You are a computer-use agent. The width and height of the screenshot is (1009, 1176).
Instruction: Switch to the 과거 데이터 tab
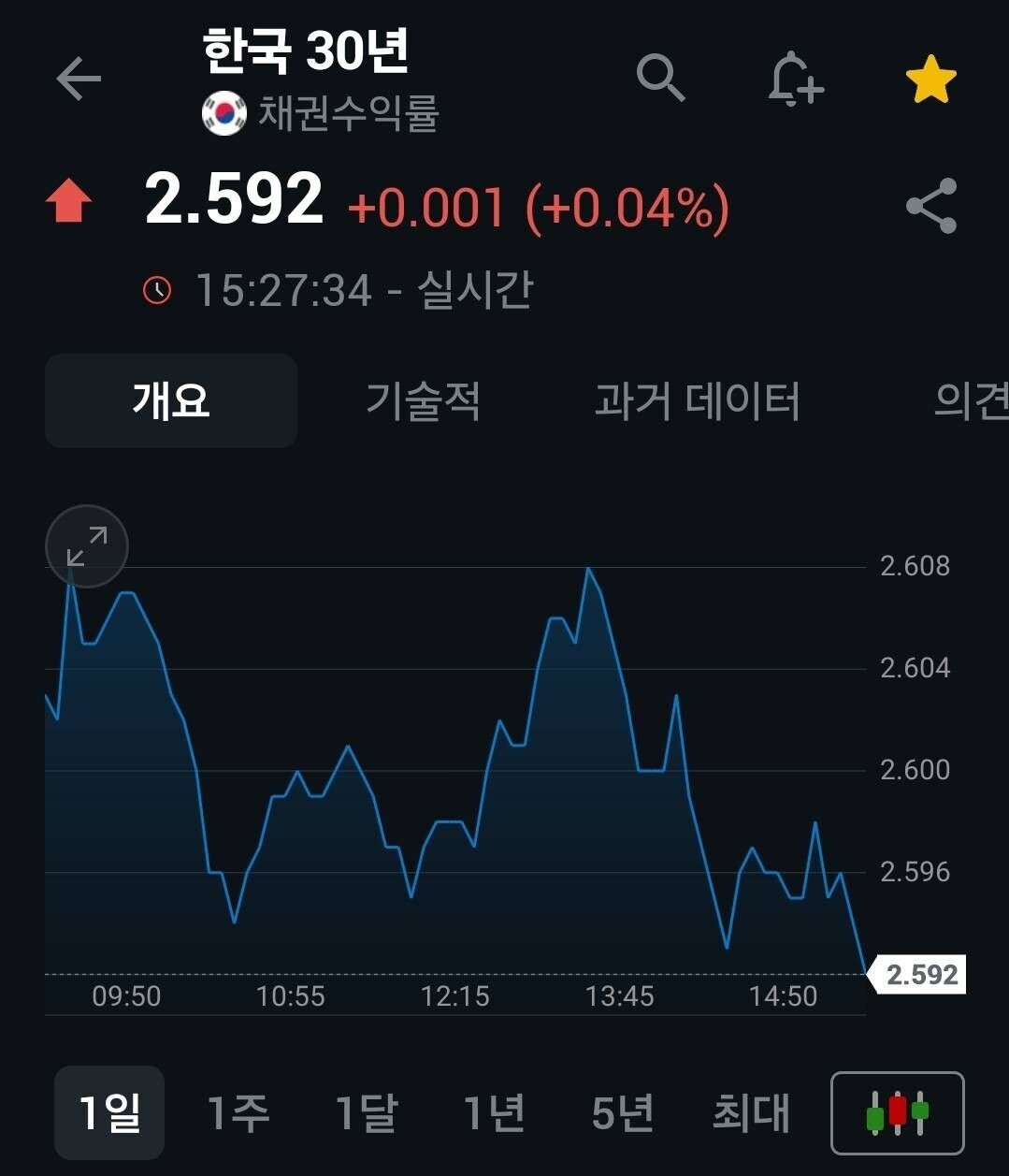coord(698,400)
